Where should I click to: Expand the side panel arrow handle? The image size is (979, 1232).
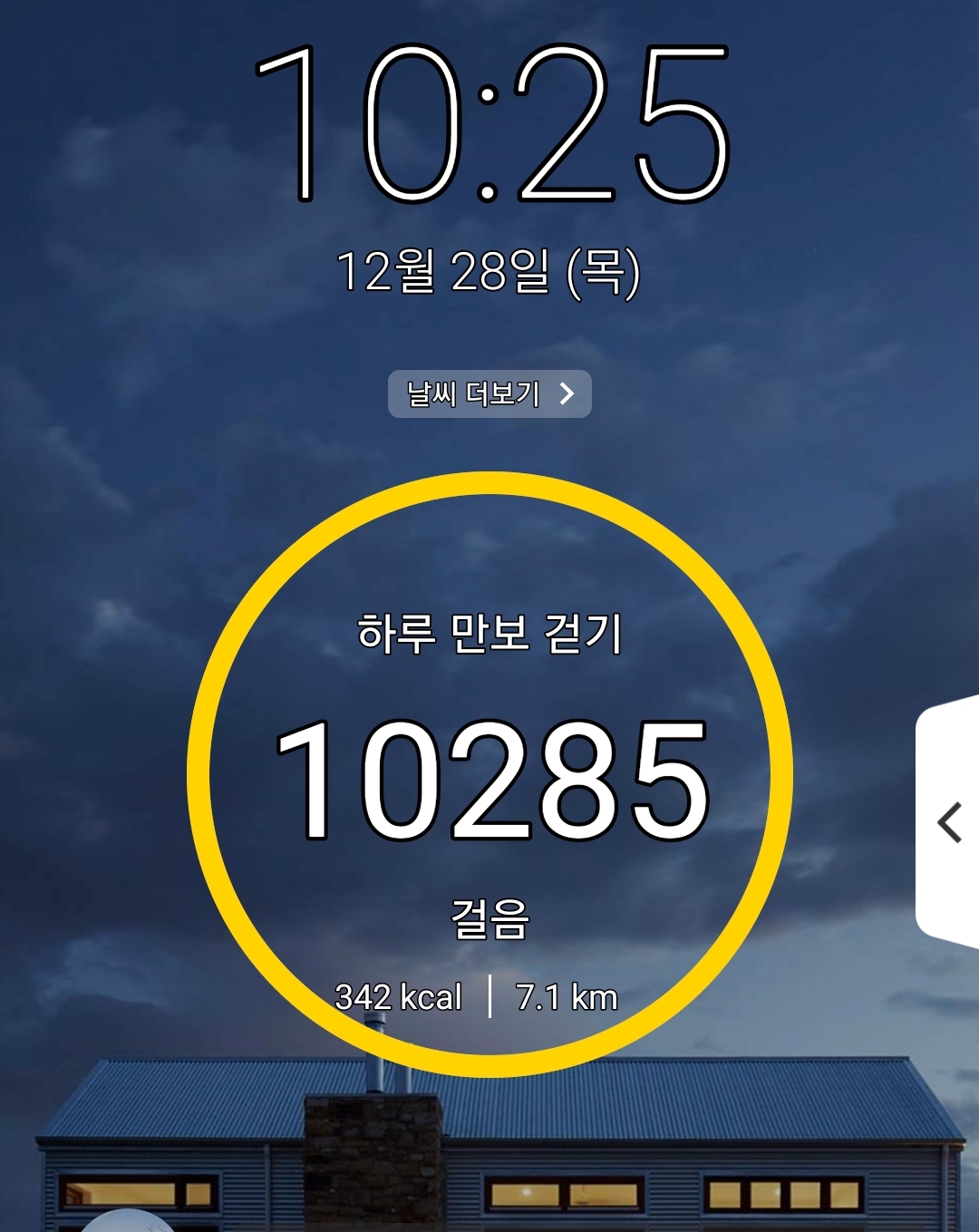click(x=947, y=822)
